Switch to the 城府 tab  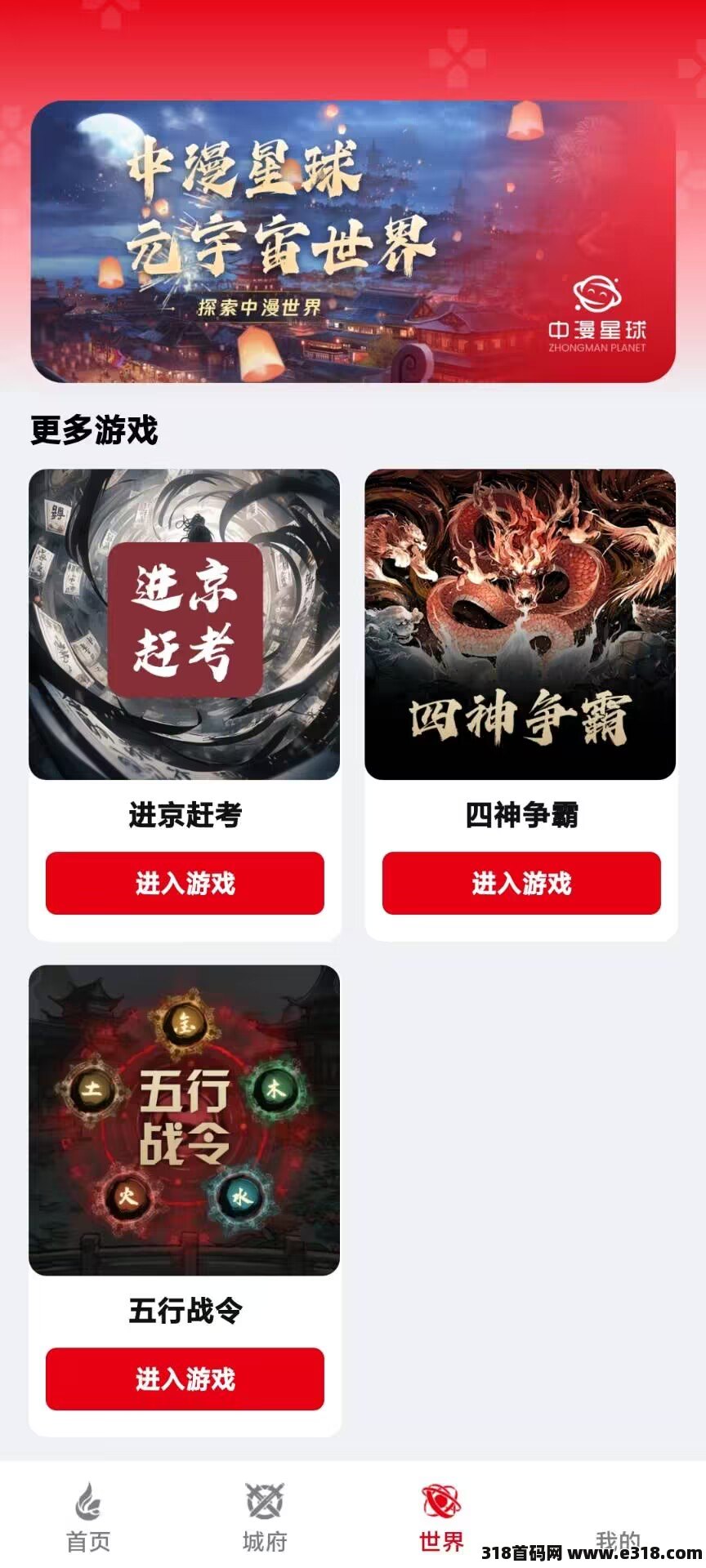tap(265, 1517)
